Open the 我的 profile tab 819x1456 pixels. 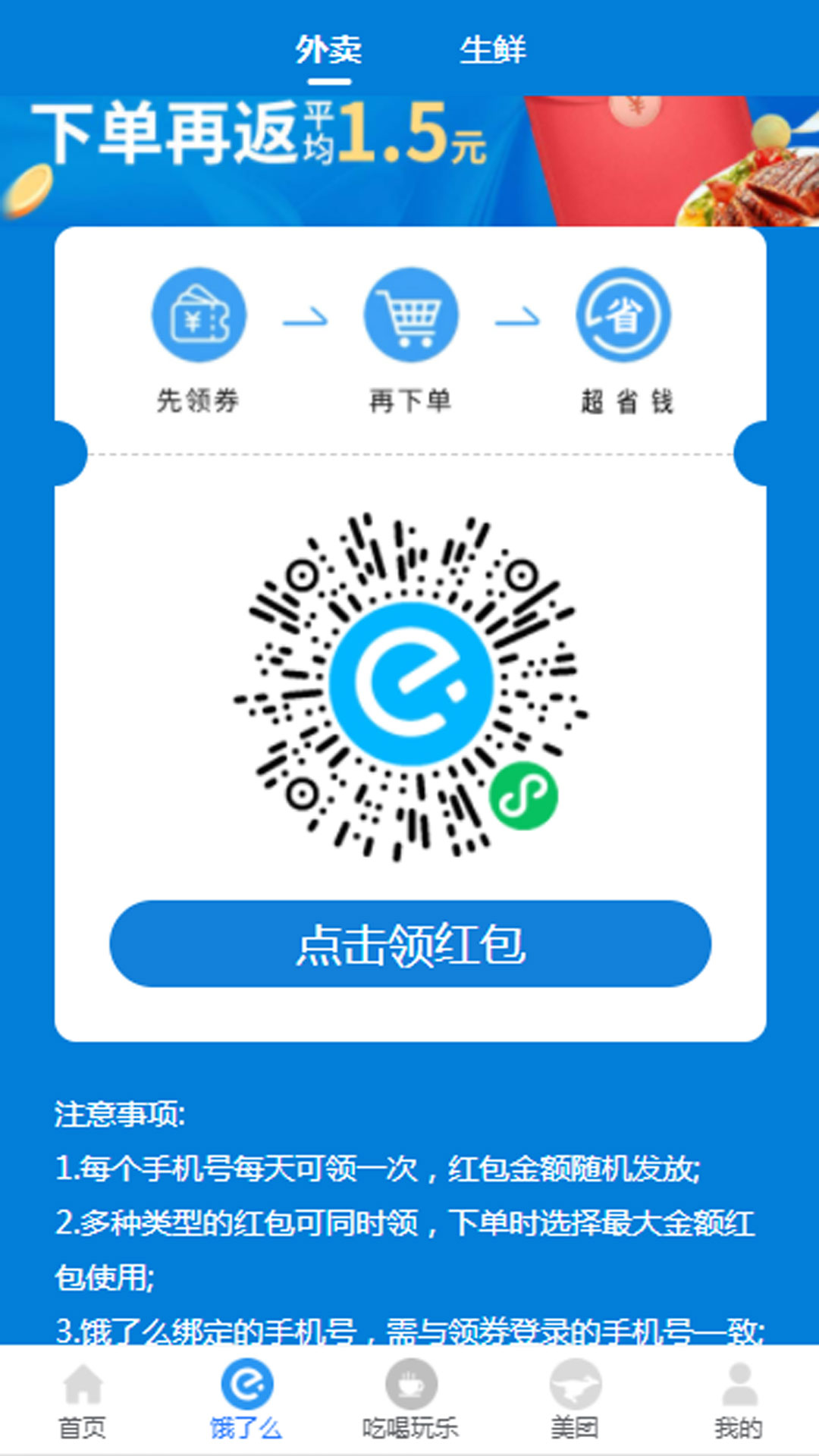coord(738,1401)
